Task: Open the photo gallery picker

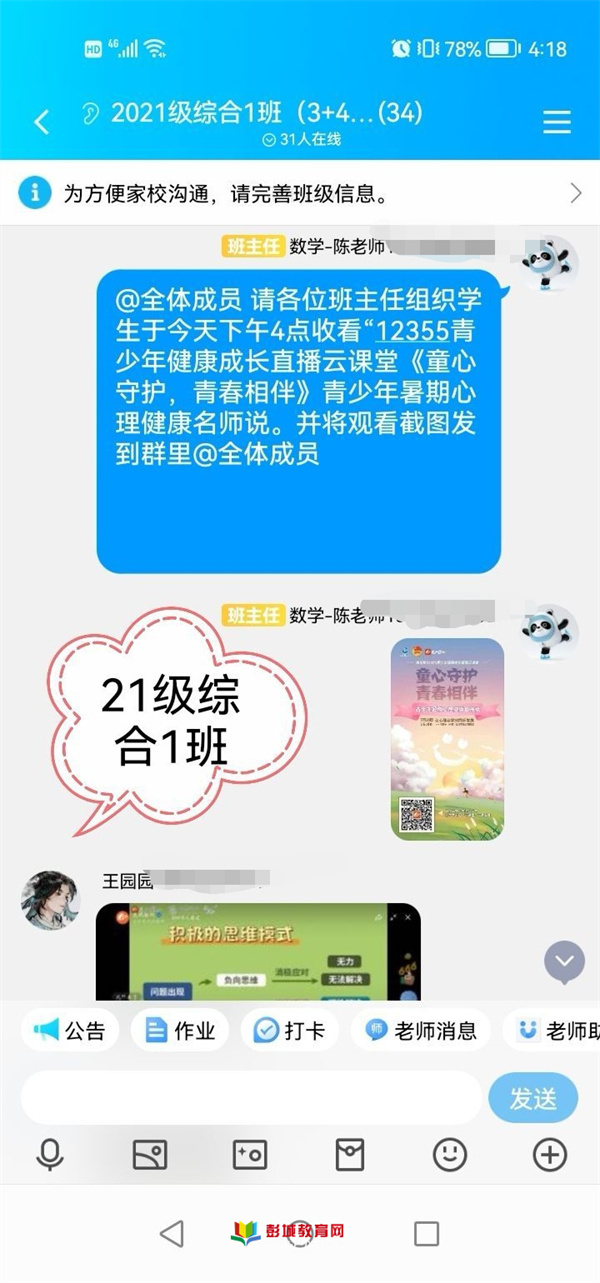Action: point(149,1156)
